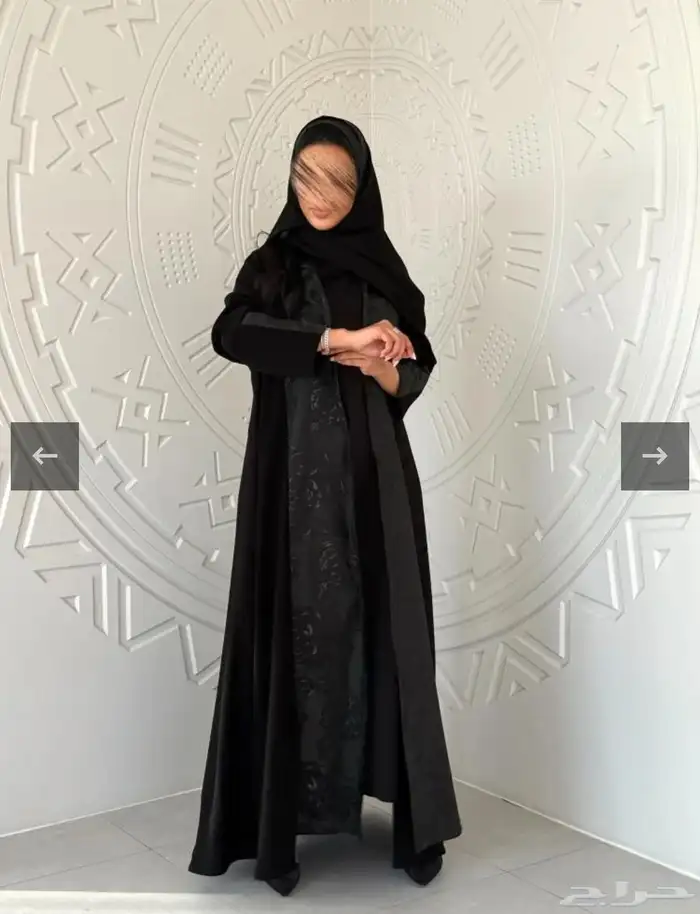Viewport: 700px width, 914px height.
Task: Show the next photo
Action: click(x=654, y=456)
